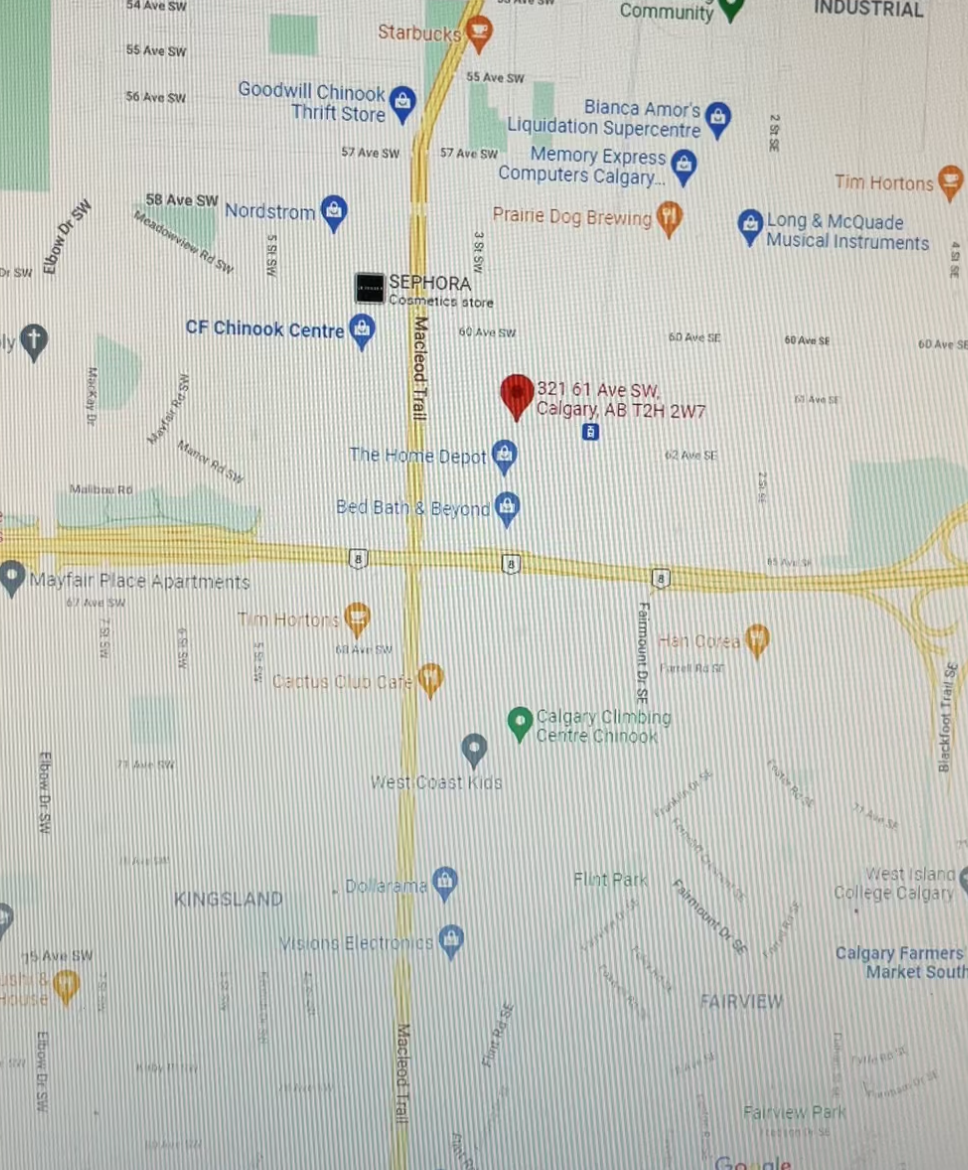Tap the Bed Bath & Beyond pin
This screenshot has width=968, height=1170.
tap(507, 507)
